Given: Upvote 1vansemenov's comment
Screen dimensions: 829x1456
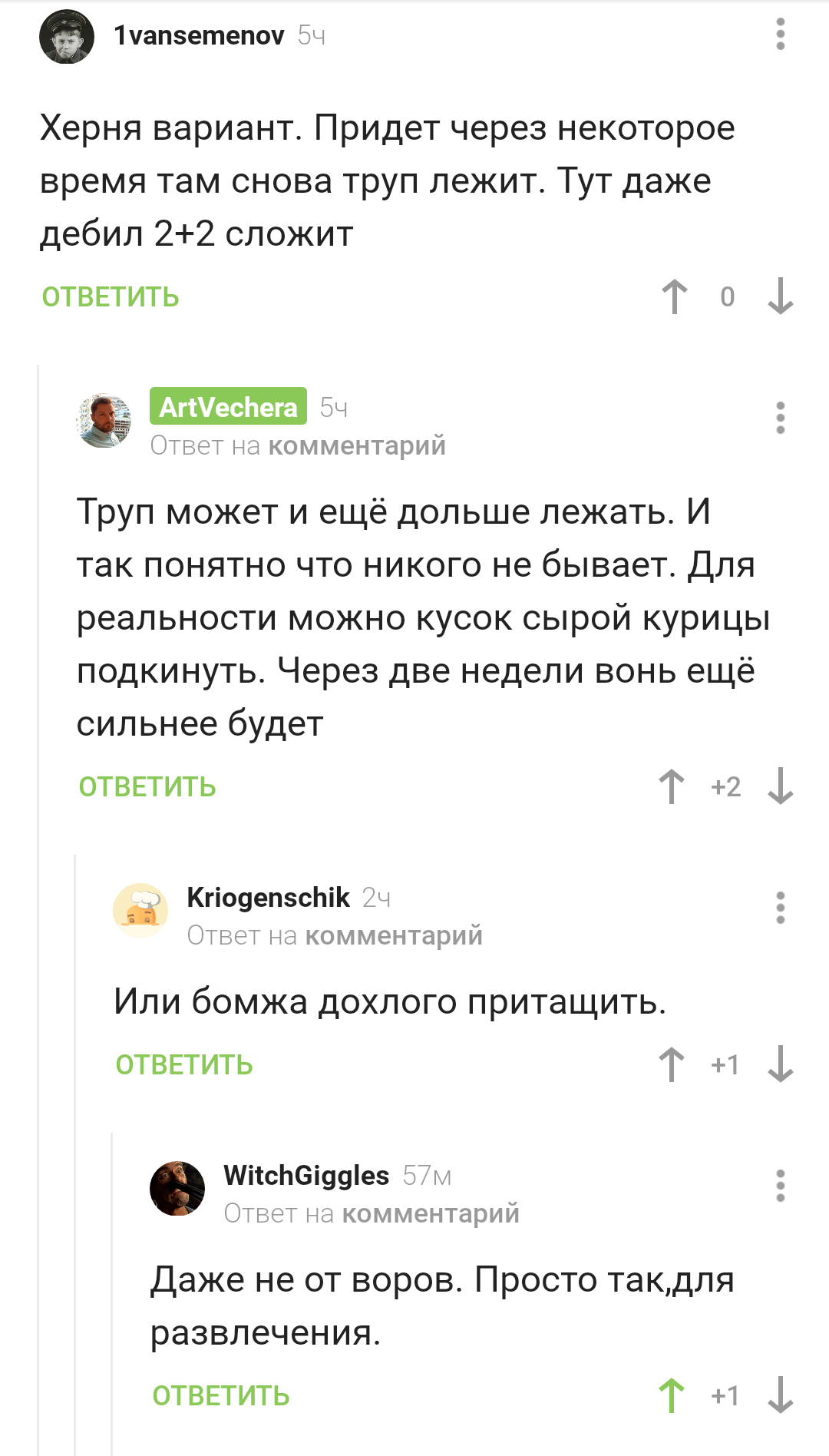Looking at the screenshot, I should click(x=675, y=297).
